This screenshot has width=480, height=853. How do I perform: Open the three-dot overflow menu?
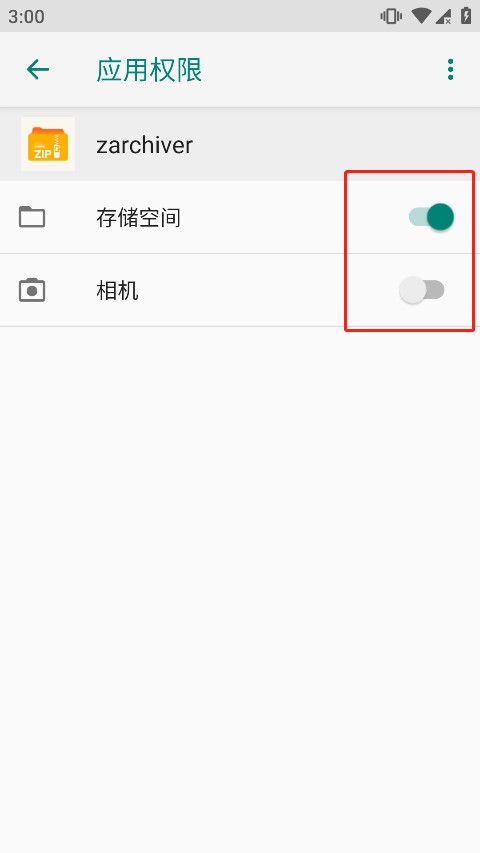coord(451,70)
